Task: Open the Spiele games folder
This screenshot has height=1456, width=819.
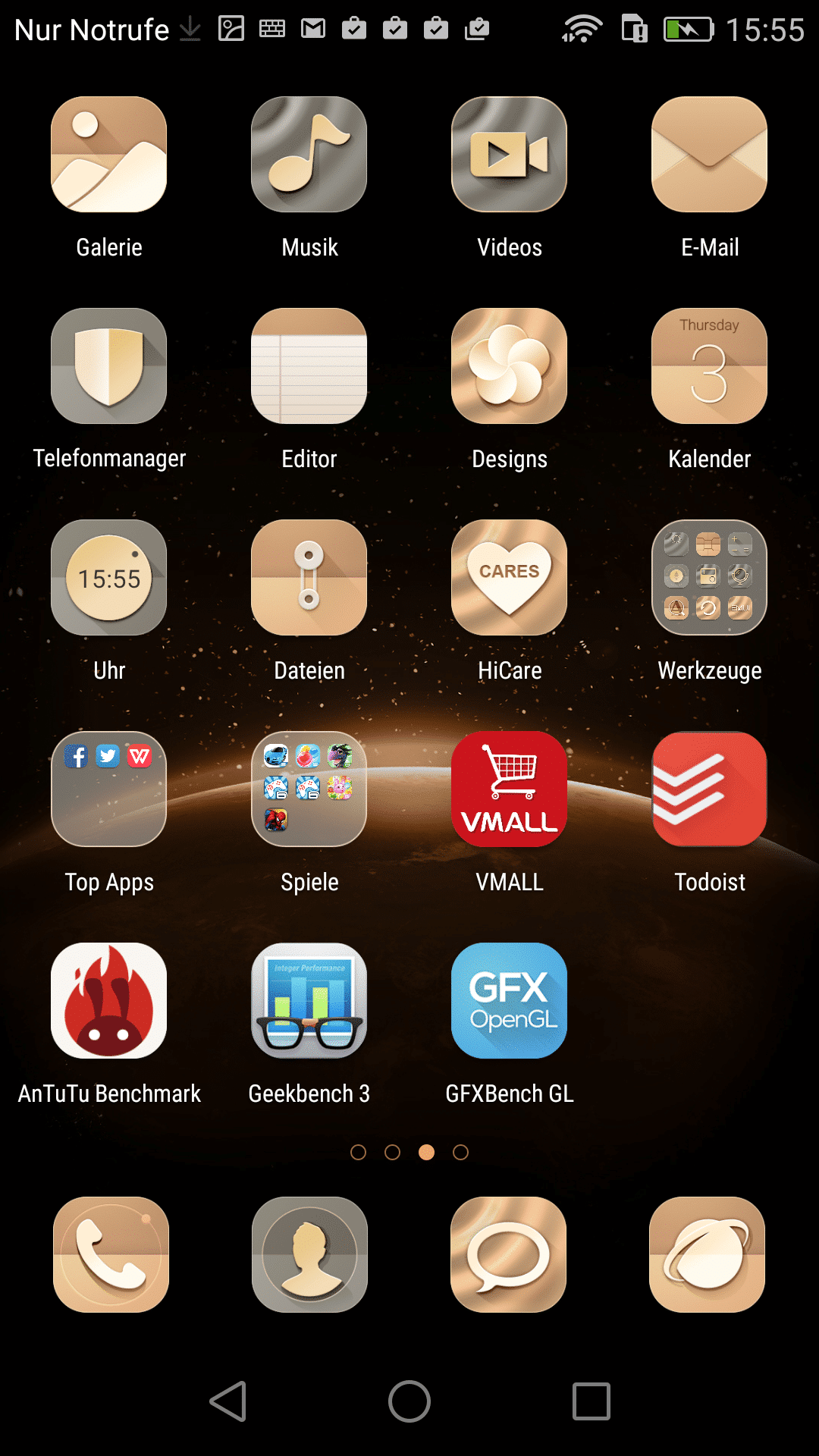Action: point(309,789)
